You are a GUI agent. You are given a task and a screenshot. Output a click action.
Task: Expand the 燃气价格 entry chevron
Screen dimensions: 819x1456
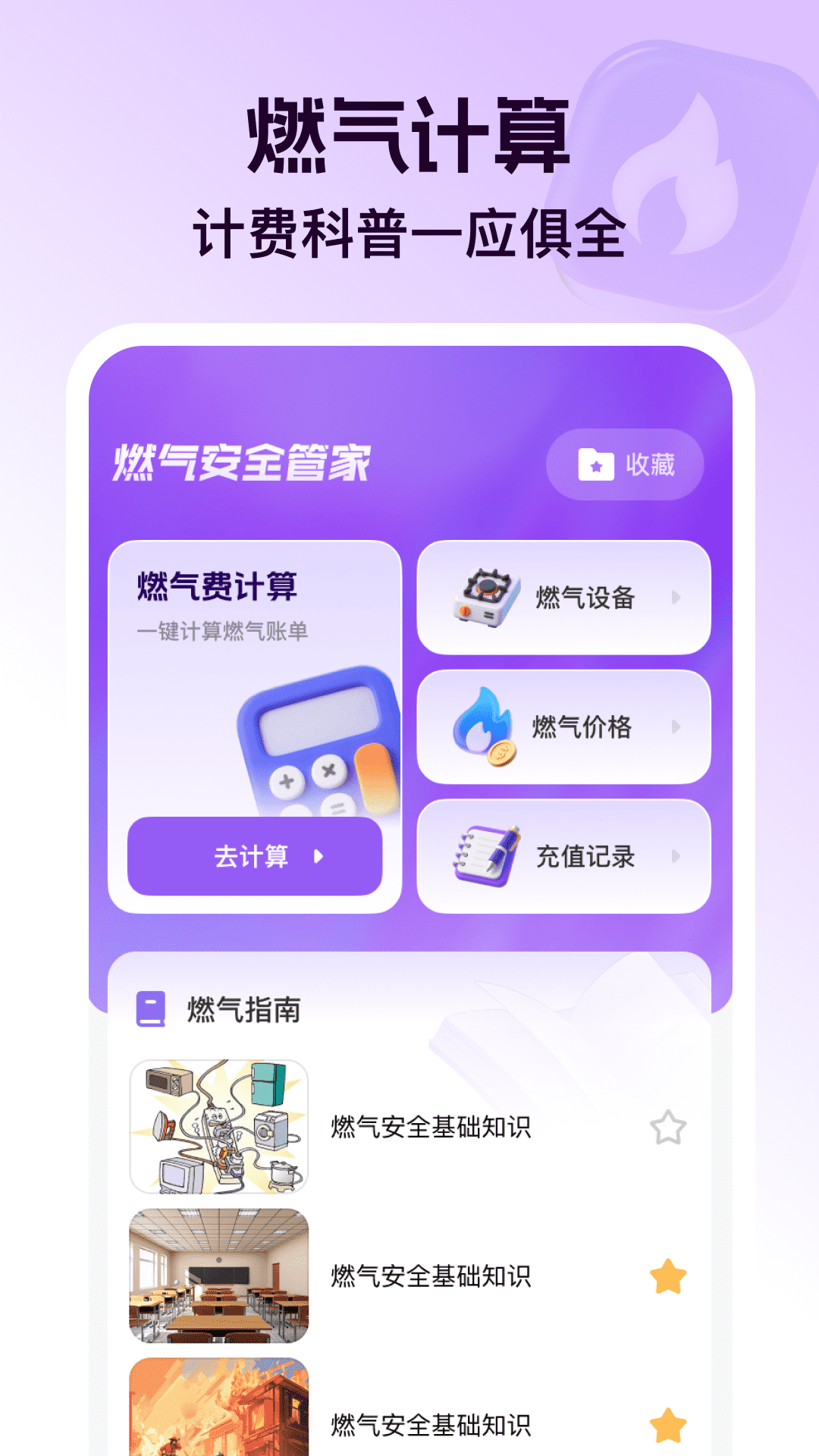[x=675, y=728]
